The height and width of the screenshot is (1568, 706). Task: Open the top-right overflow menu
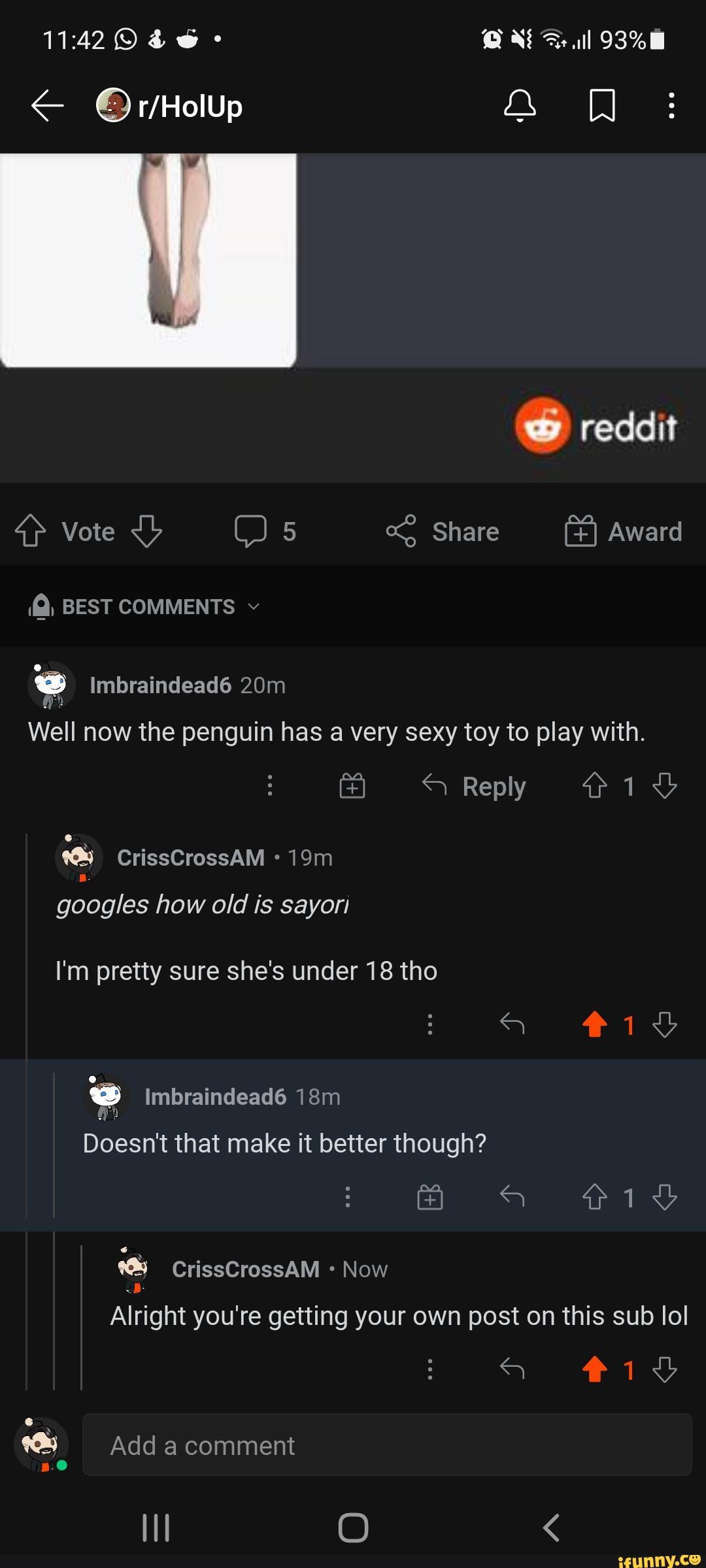coord(671,106)
